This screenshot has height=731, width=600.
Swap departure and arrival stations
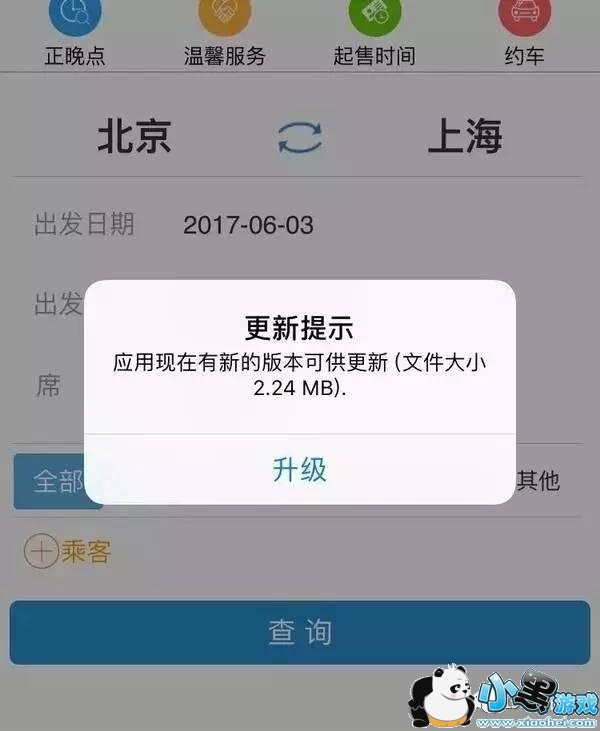[300, 137]
